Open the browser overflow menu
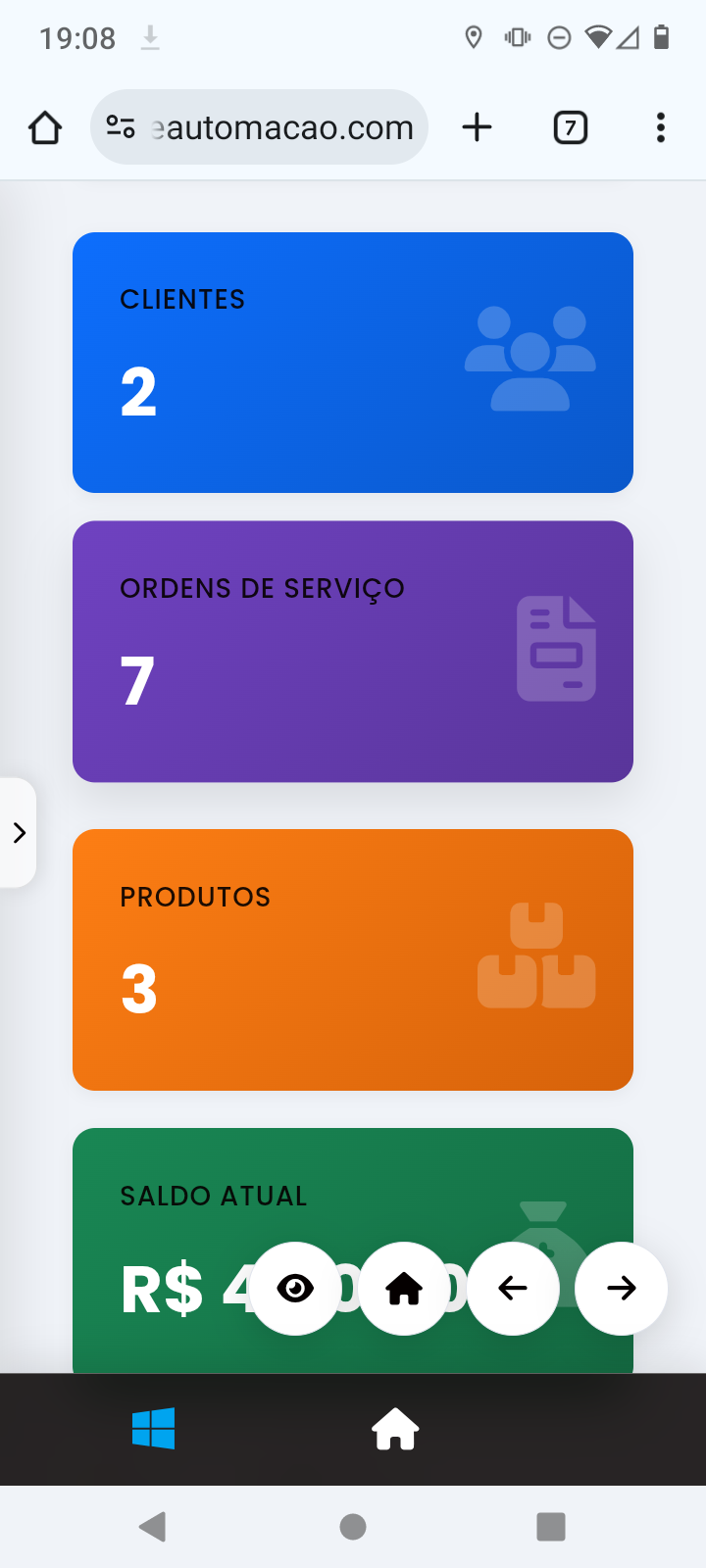The width and height of the screenshot is (706, 1568). coord(660,127)
